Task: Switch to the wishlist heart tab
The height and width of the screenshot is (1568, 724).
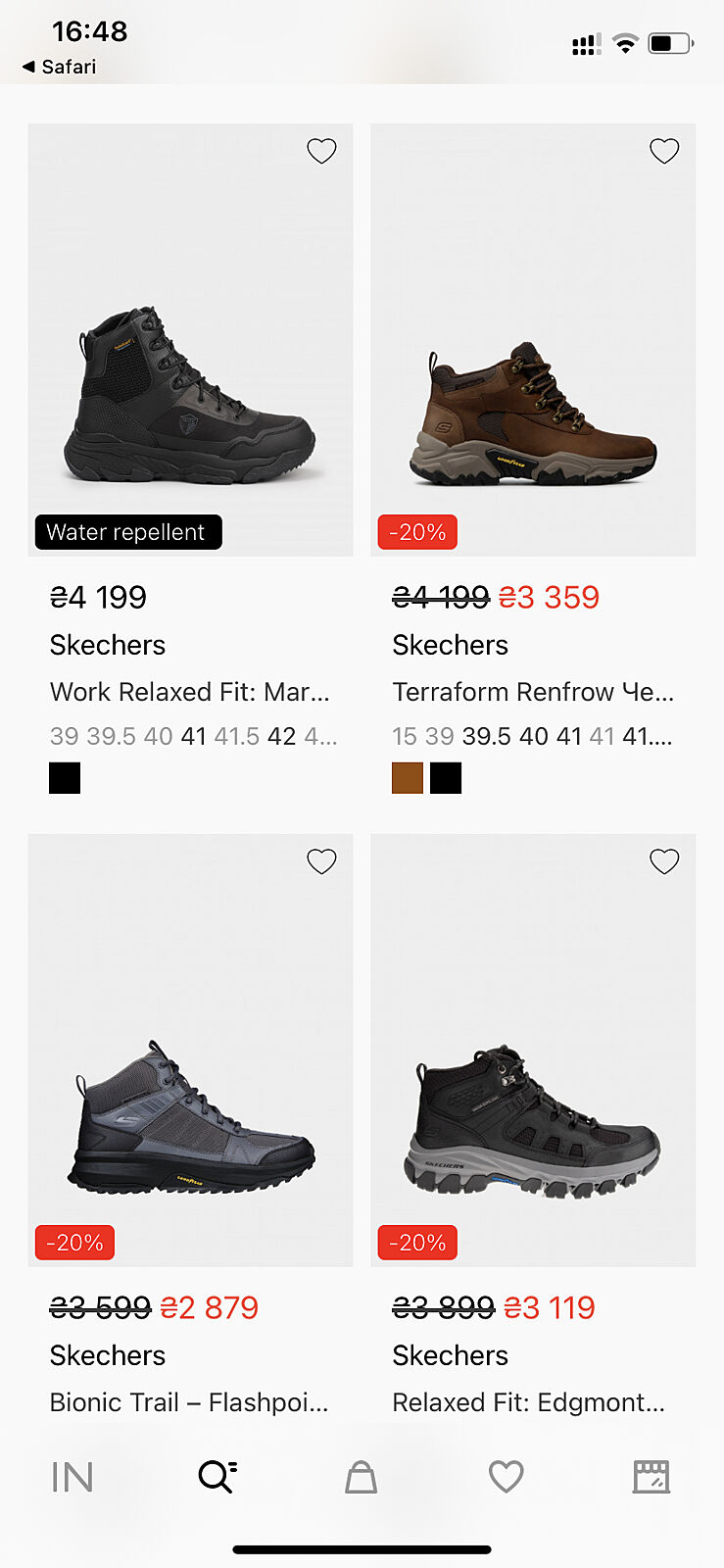Action: pos(506,1477)
